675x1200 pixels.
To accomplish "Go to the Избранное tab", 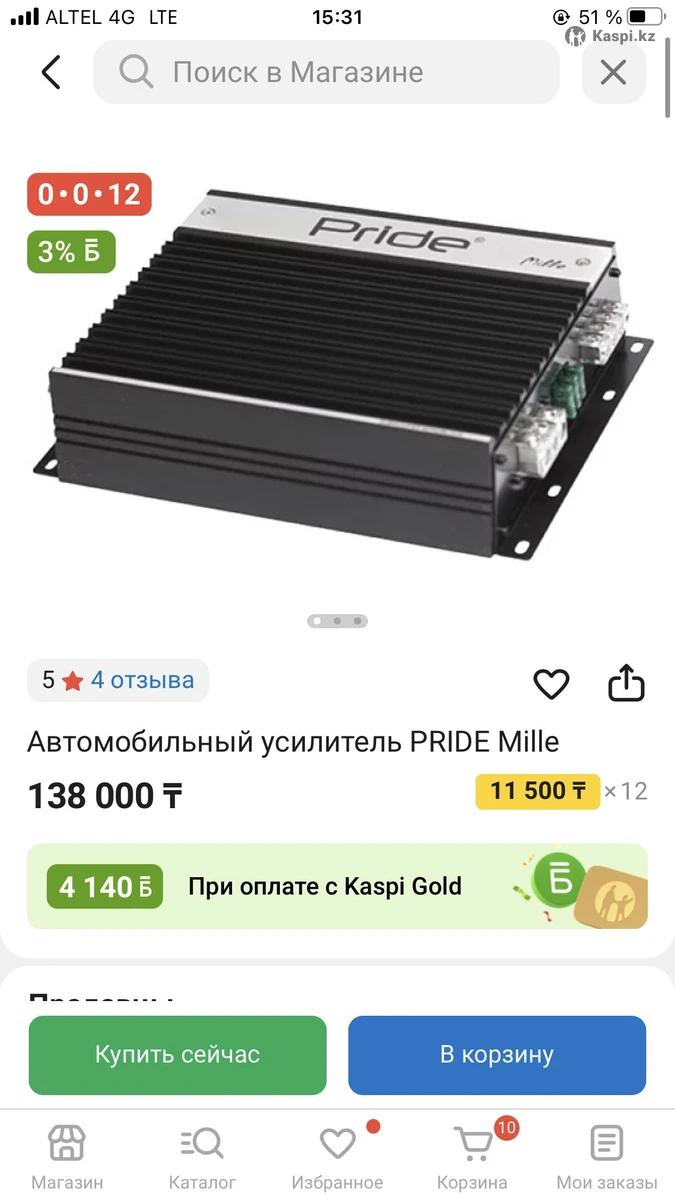I will coord(337,1156).
